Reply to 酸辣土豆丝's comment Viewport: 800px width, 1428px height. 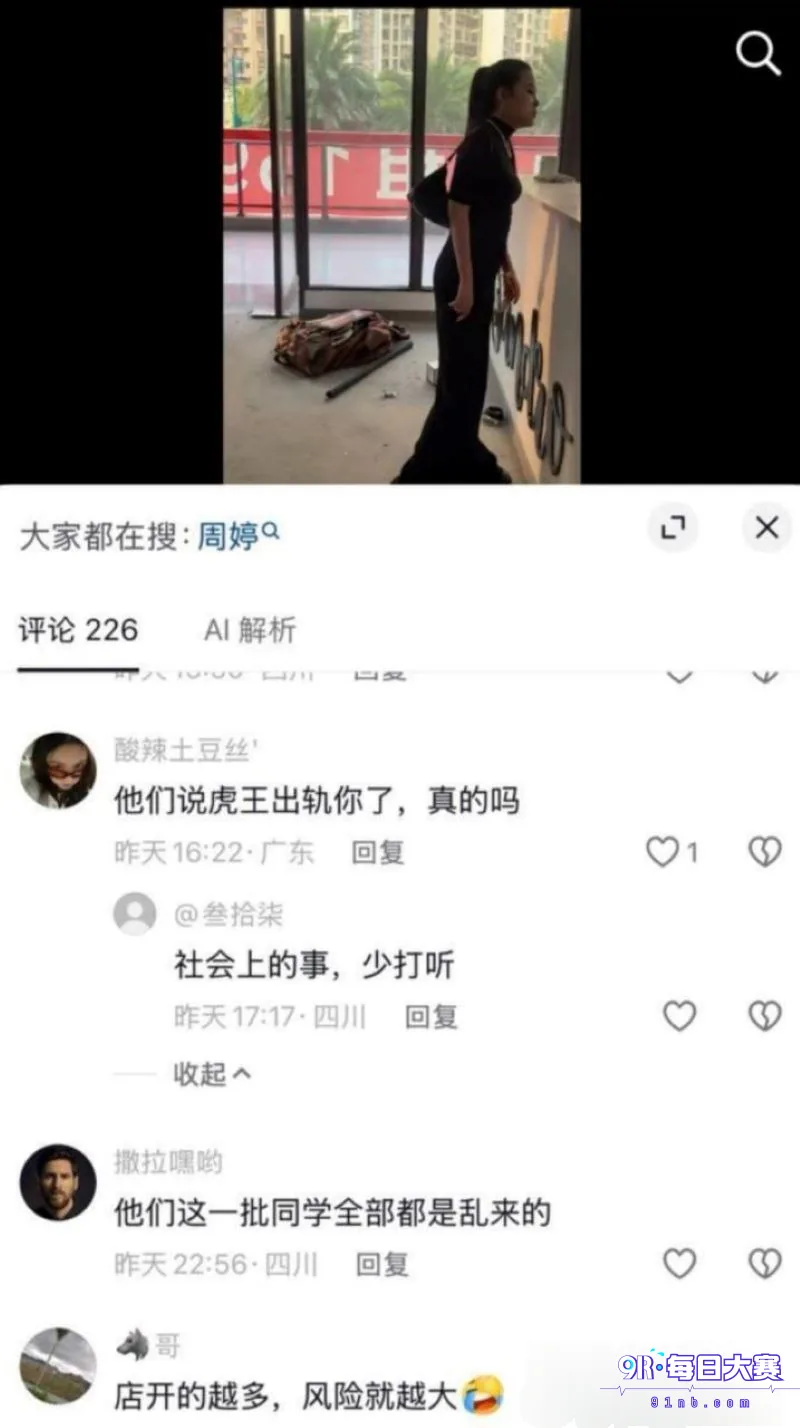378,852
